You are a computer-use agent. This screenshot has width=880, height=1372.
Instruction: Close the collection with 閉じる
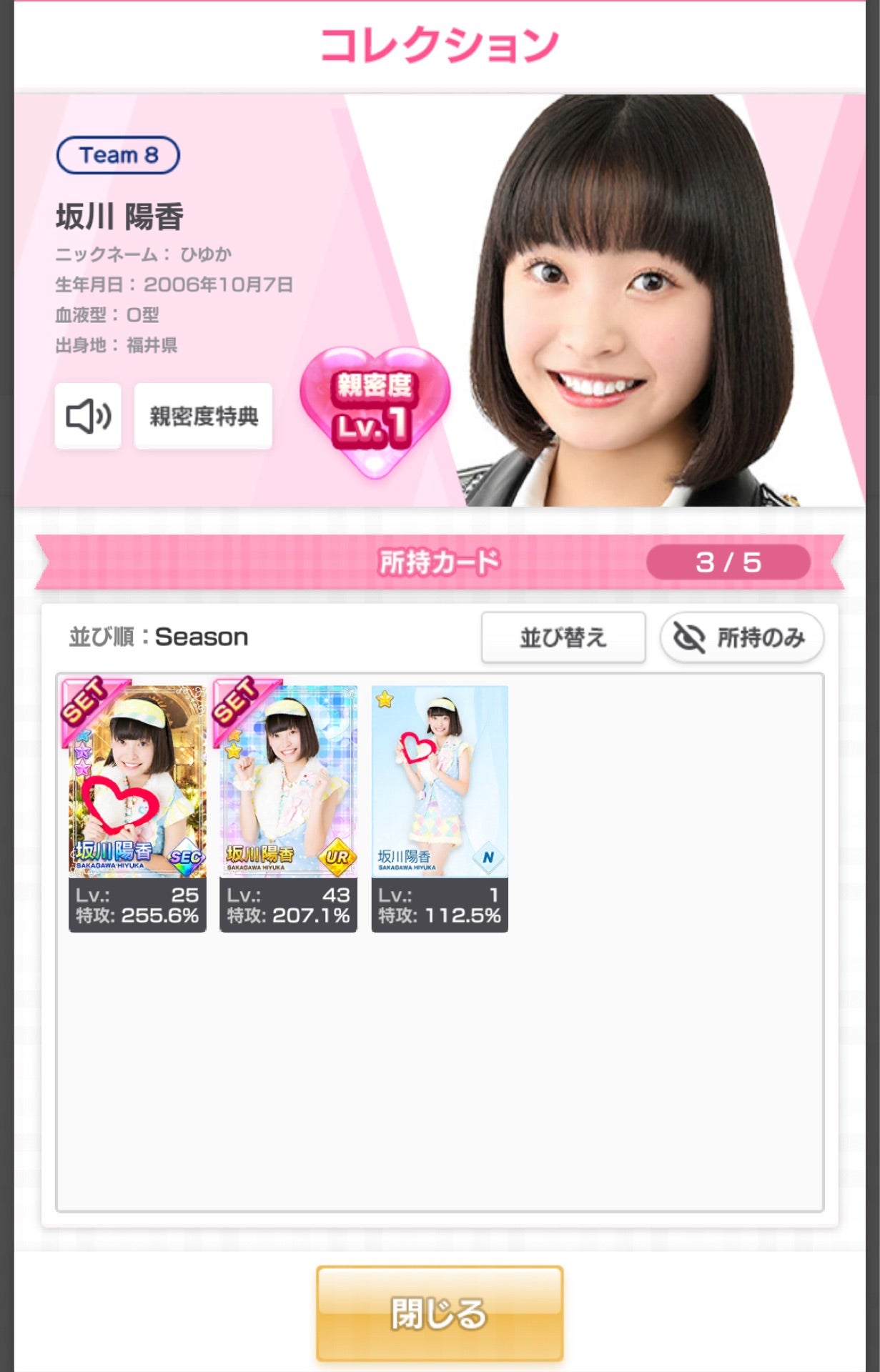click(439, 1313)
